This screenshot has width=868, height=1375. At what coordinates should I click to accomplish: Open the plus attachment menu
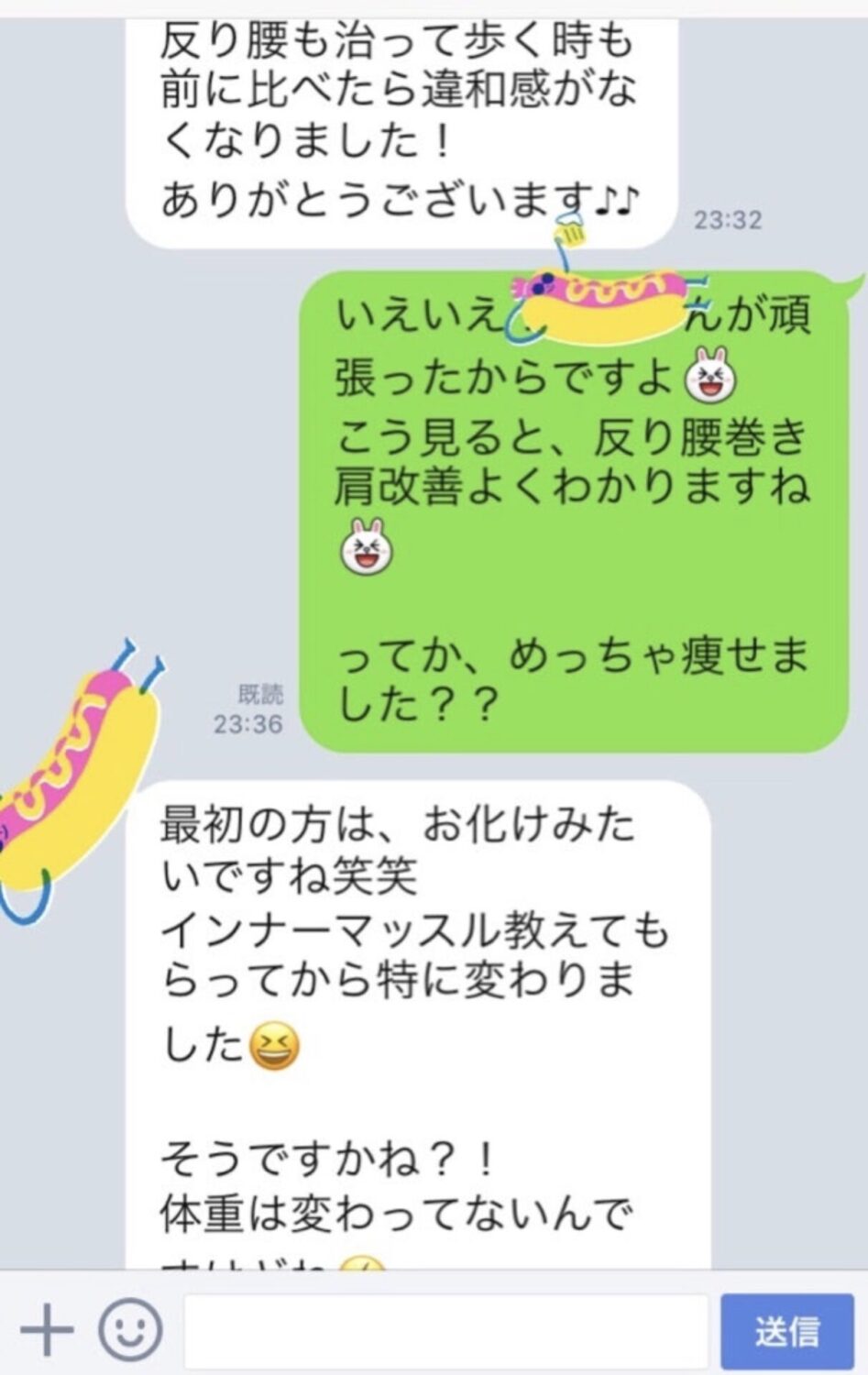47,1329
